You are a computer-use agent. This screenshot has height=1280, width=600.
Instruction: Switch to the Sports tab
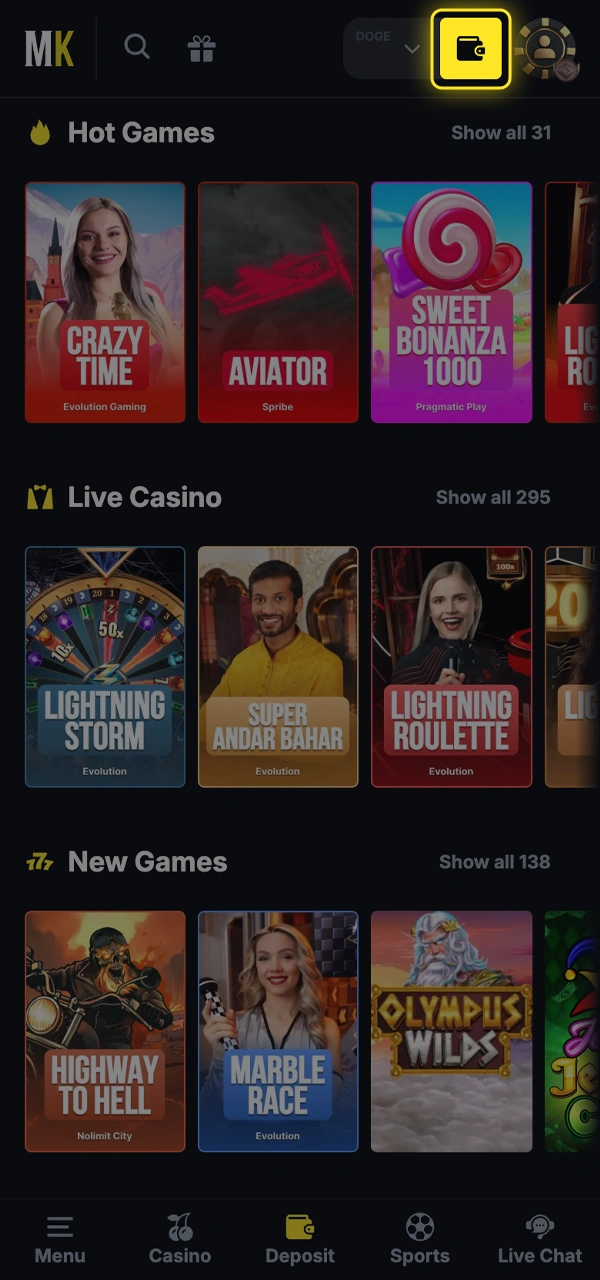point(420,1240)
